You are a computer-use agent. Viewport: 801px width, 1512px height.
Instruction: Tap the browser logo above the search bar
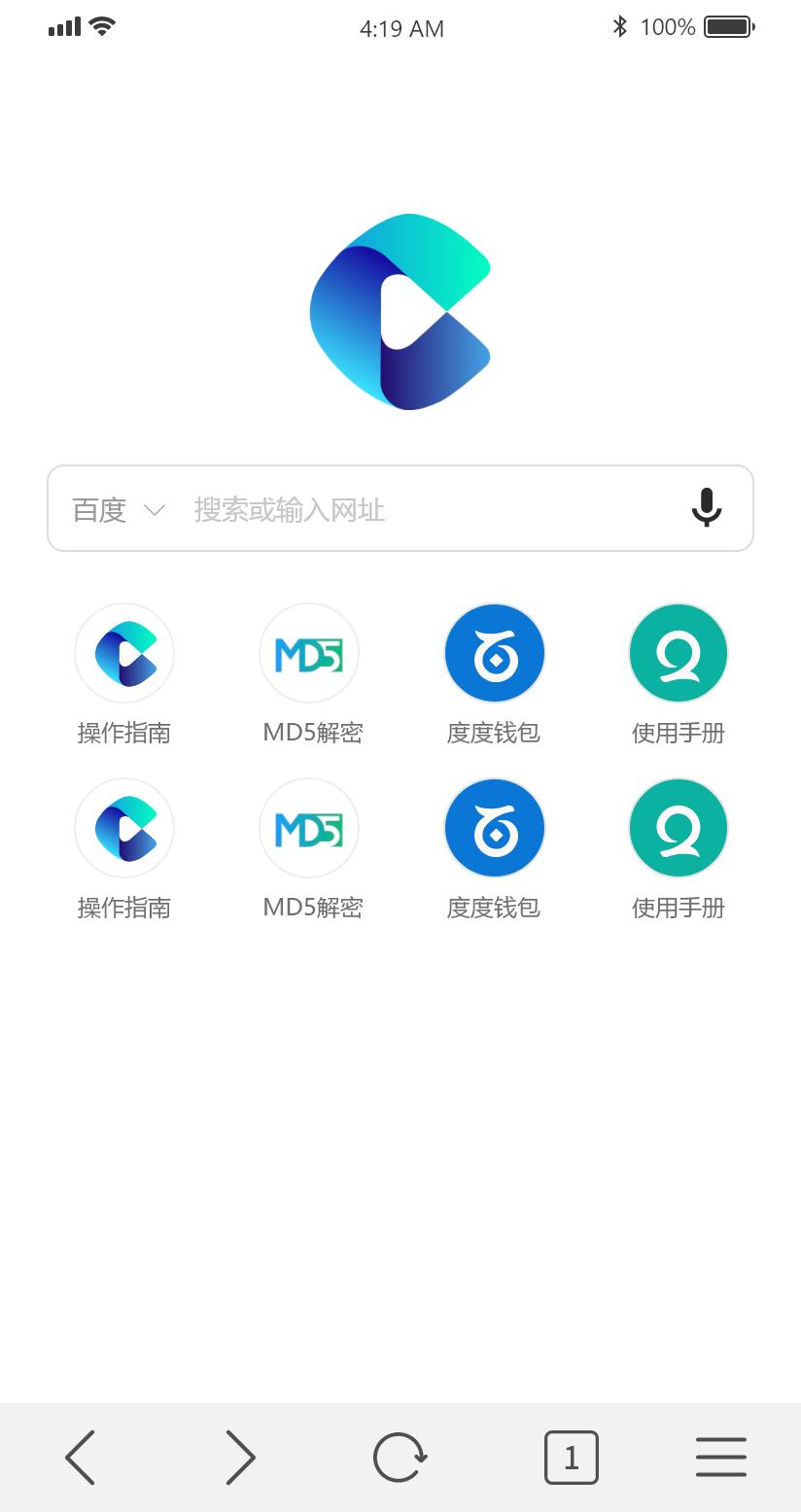(x=400, y=311)
